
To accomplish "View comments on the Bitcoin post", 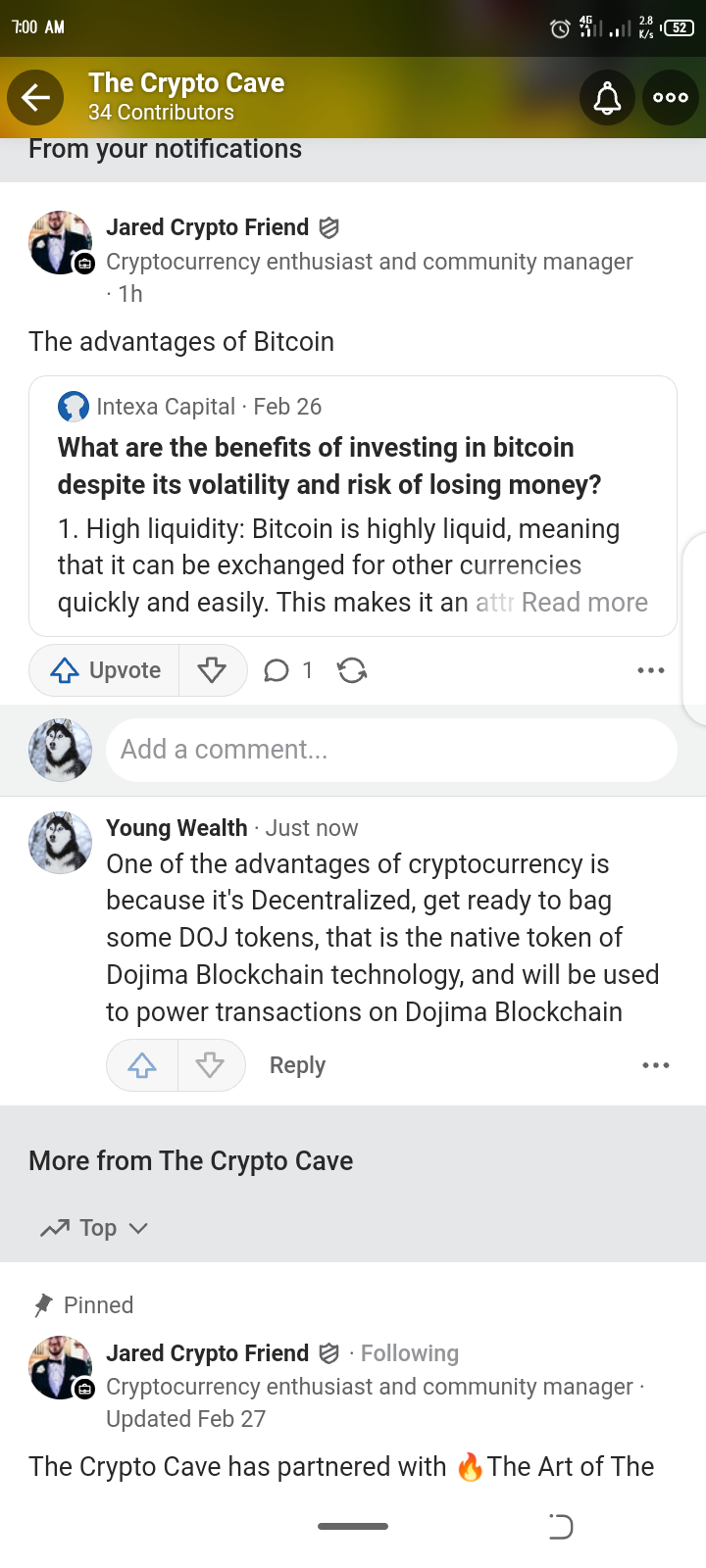I will (288, 670).
